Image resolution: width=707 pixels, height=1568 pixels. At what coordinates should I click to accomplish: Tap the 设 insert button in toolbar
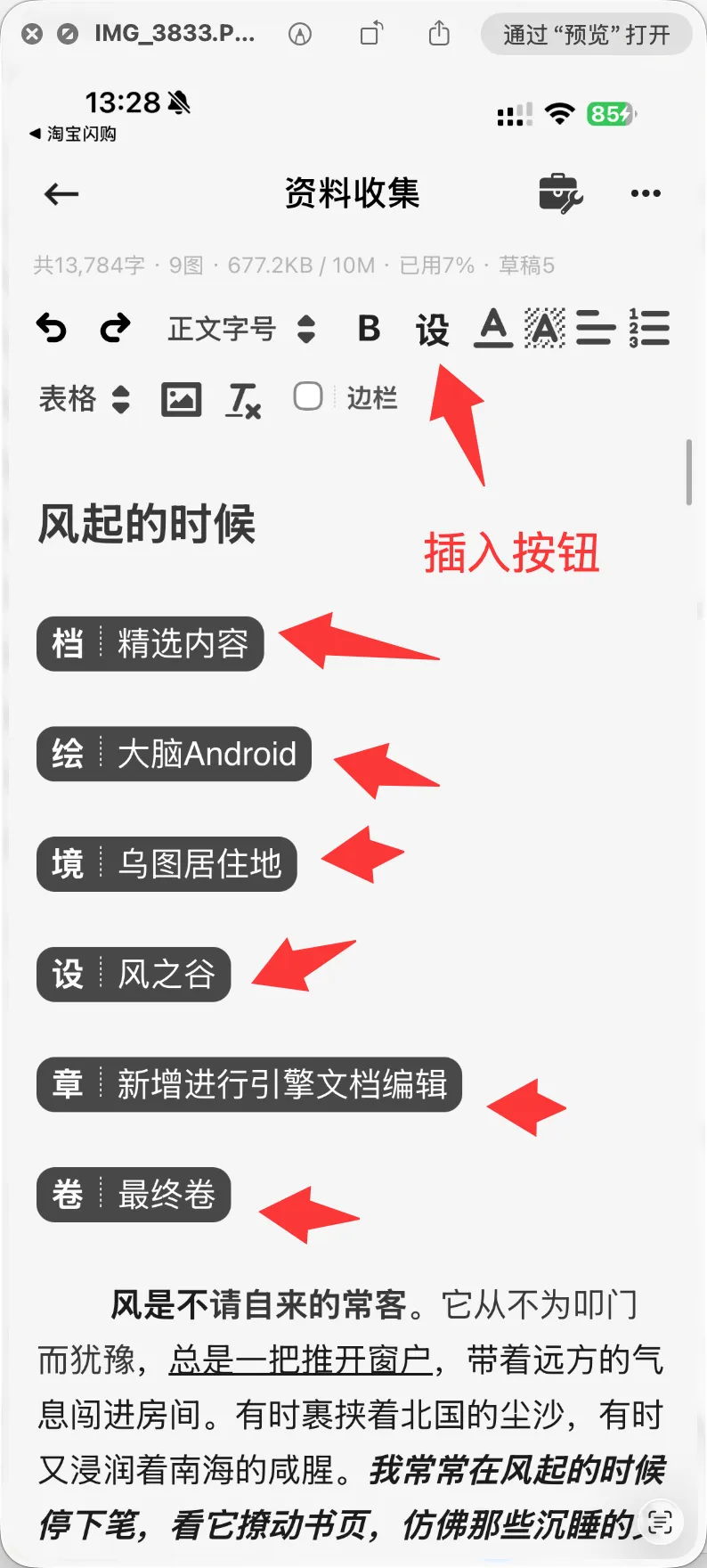[x=433, y=330]
